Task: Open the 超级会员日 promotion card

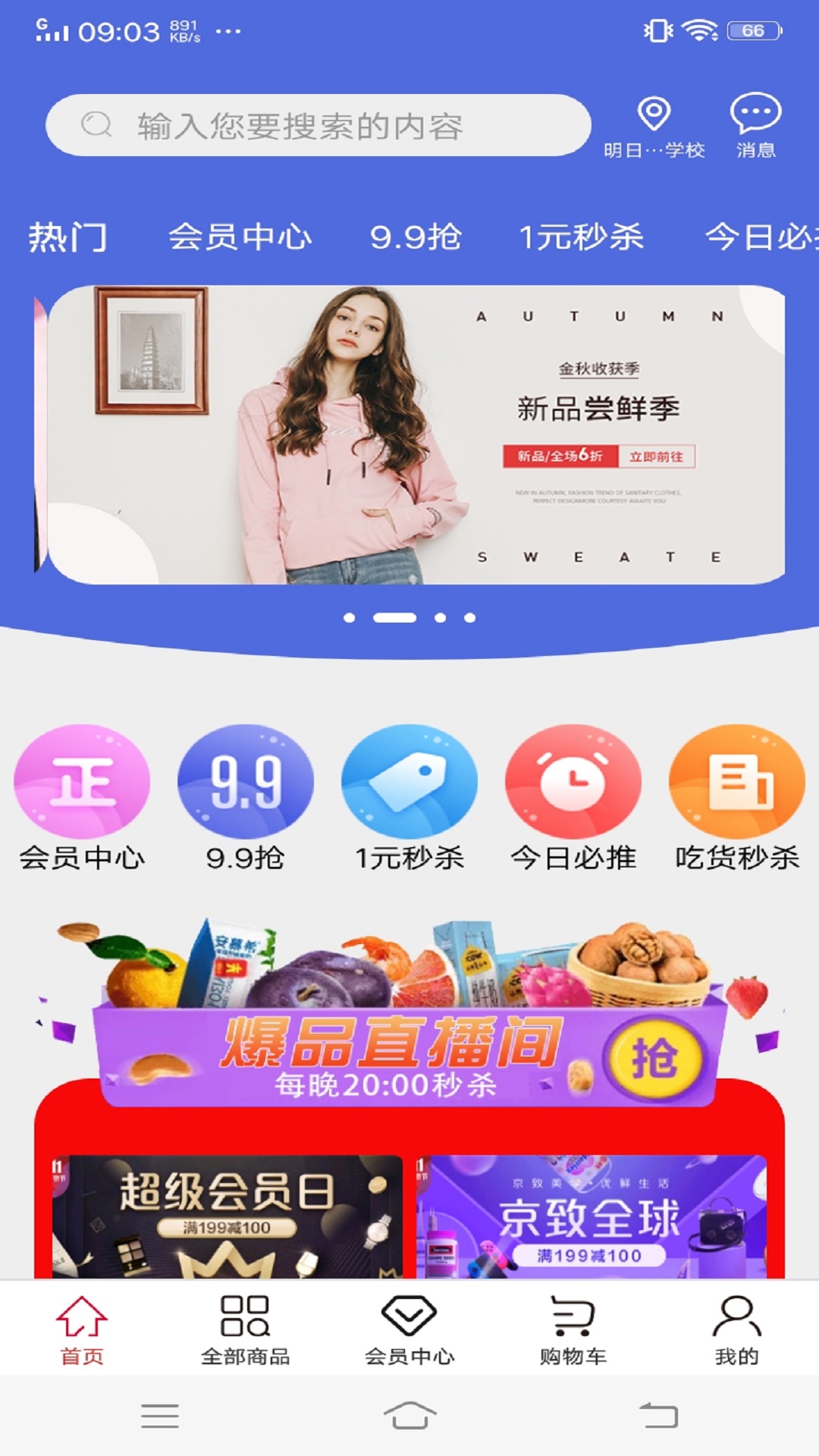Action: (226, 1216)
